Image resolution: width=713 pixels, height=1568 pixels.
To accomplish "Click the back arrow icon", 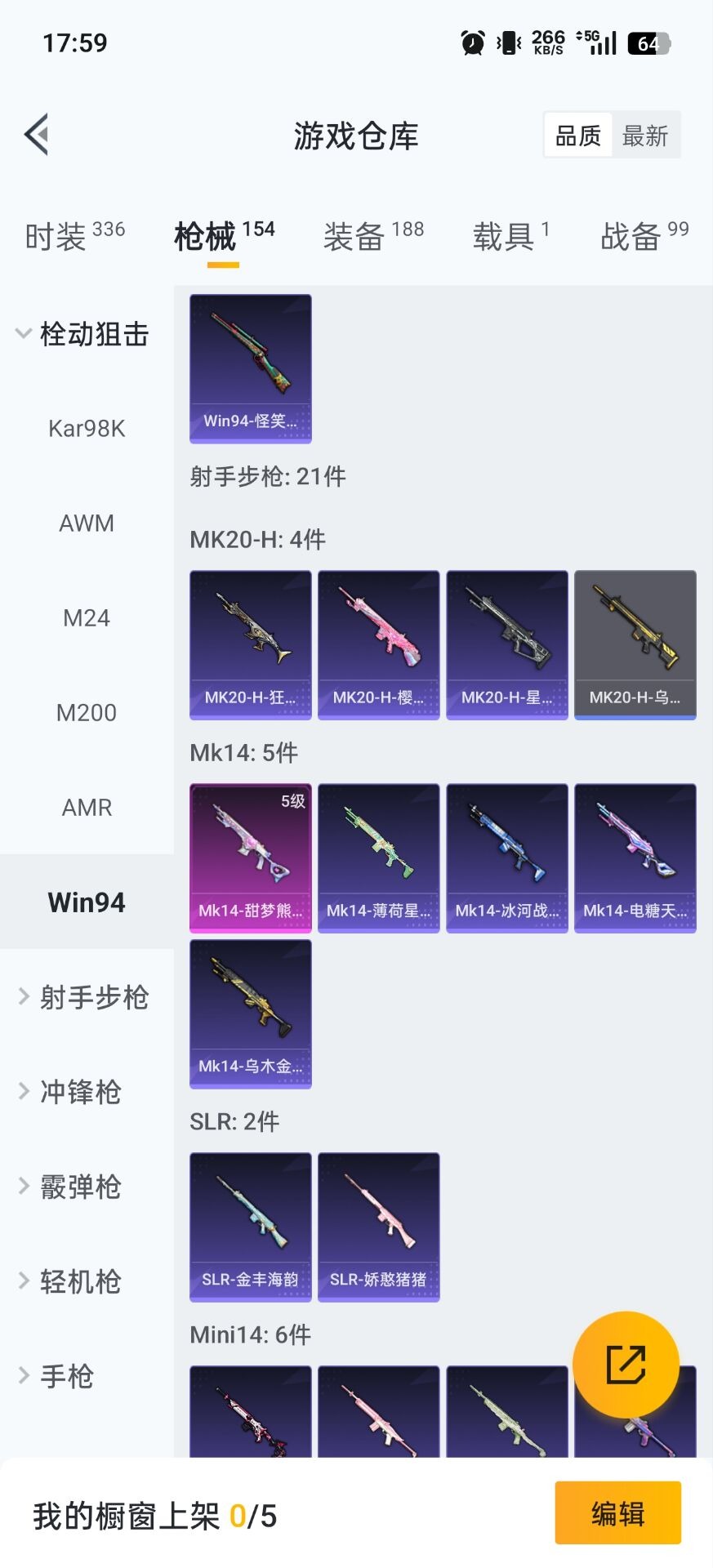I will pos(36,133).
